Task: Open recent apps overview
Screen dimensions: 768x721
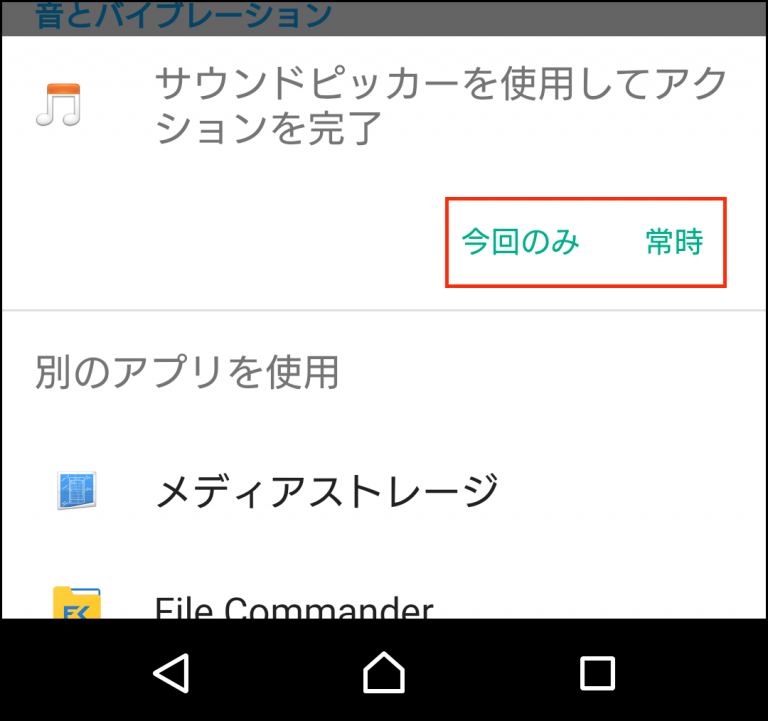Action: click(x=597, y=673)
